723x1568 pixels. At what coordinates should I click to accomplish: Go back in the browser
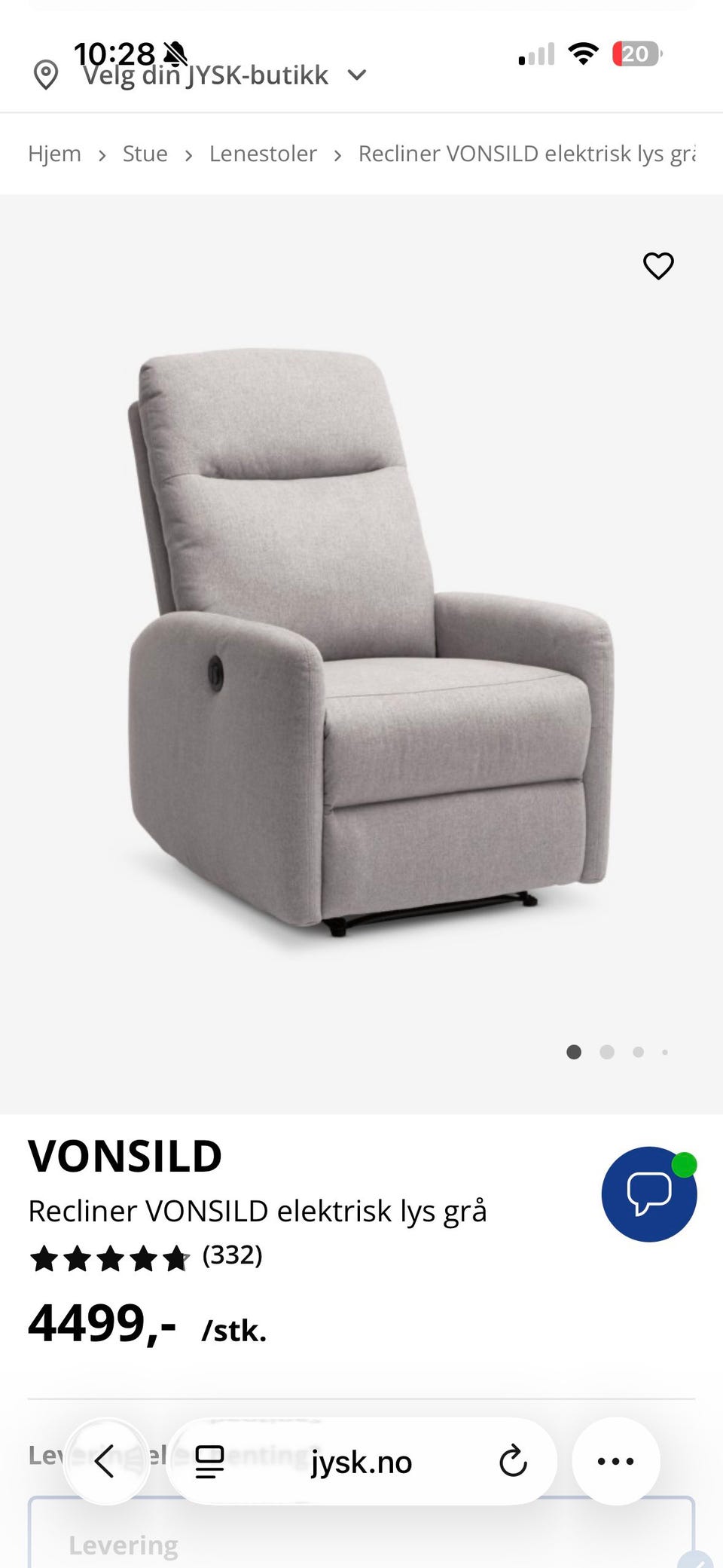click(x=105, y=1461)
